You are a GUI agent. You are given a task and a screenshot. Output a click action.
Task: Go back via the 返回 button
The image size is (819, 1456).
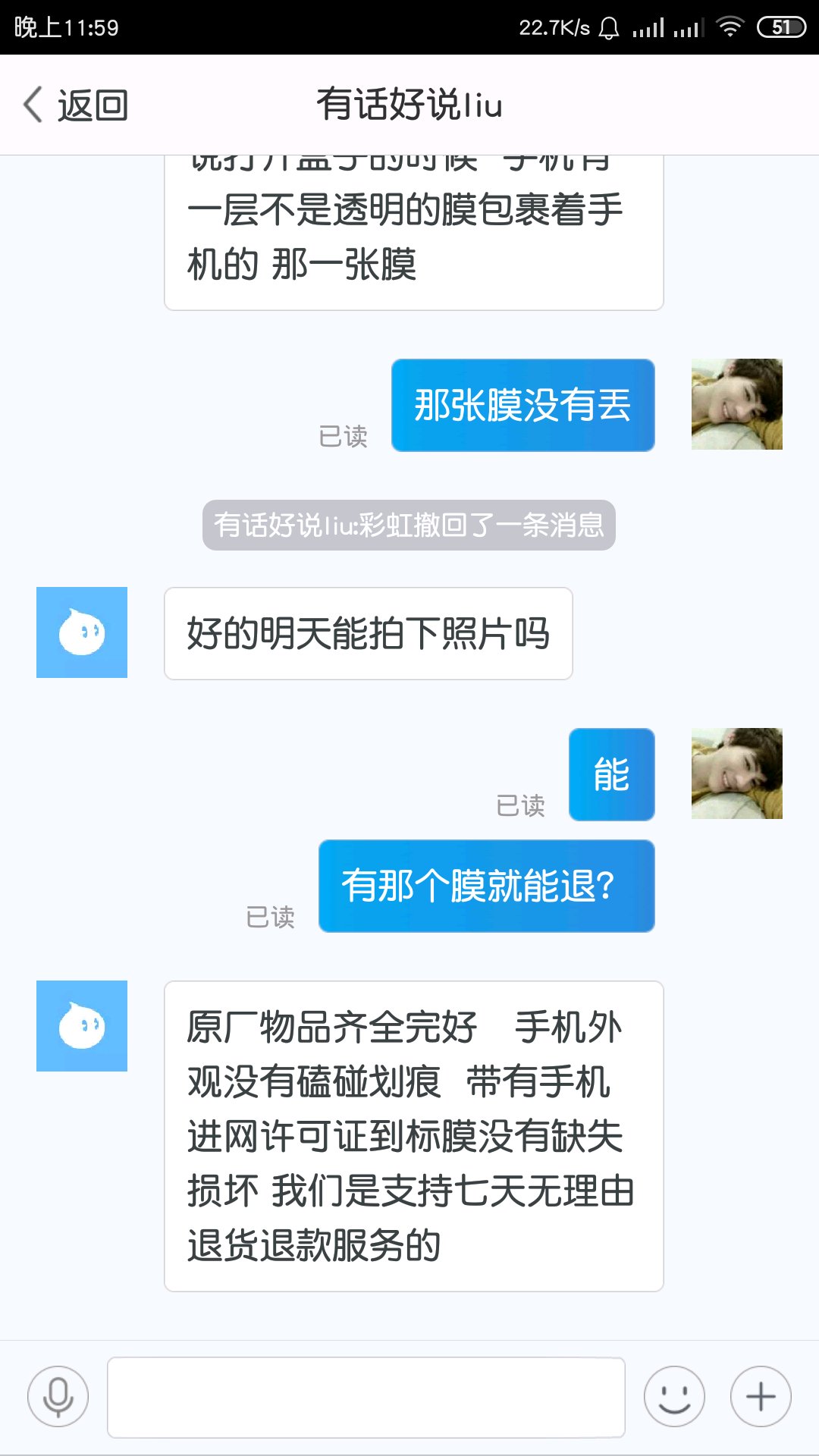pos(76,105)
